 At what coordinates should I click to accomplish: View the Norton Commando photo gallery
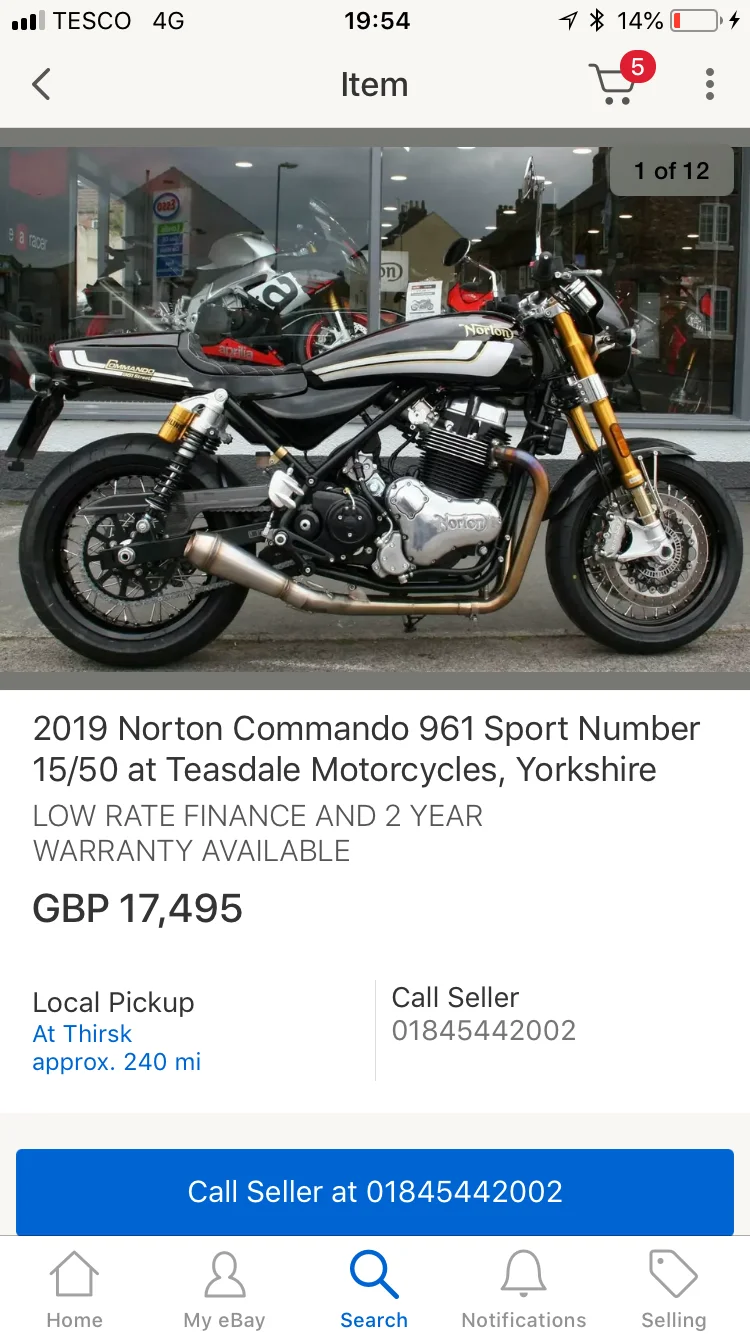tap(374, 410)
